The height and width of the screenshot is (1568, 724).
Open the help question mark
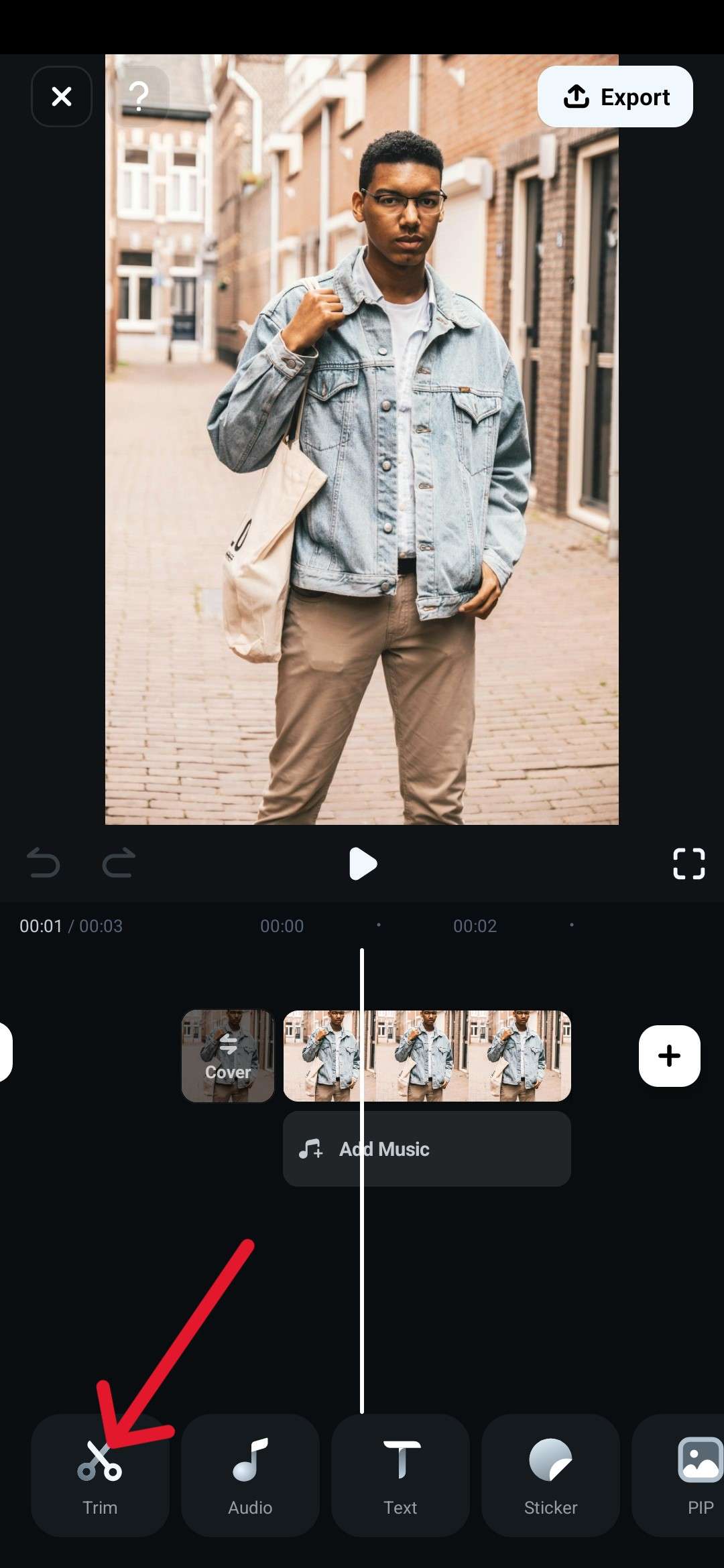click(139, 96)
